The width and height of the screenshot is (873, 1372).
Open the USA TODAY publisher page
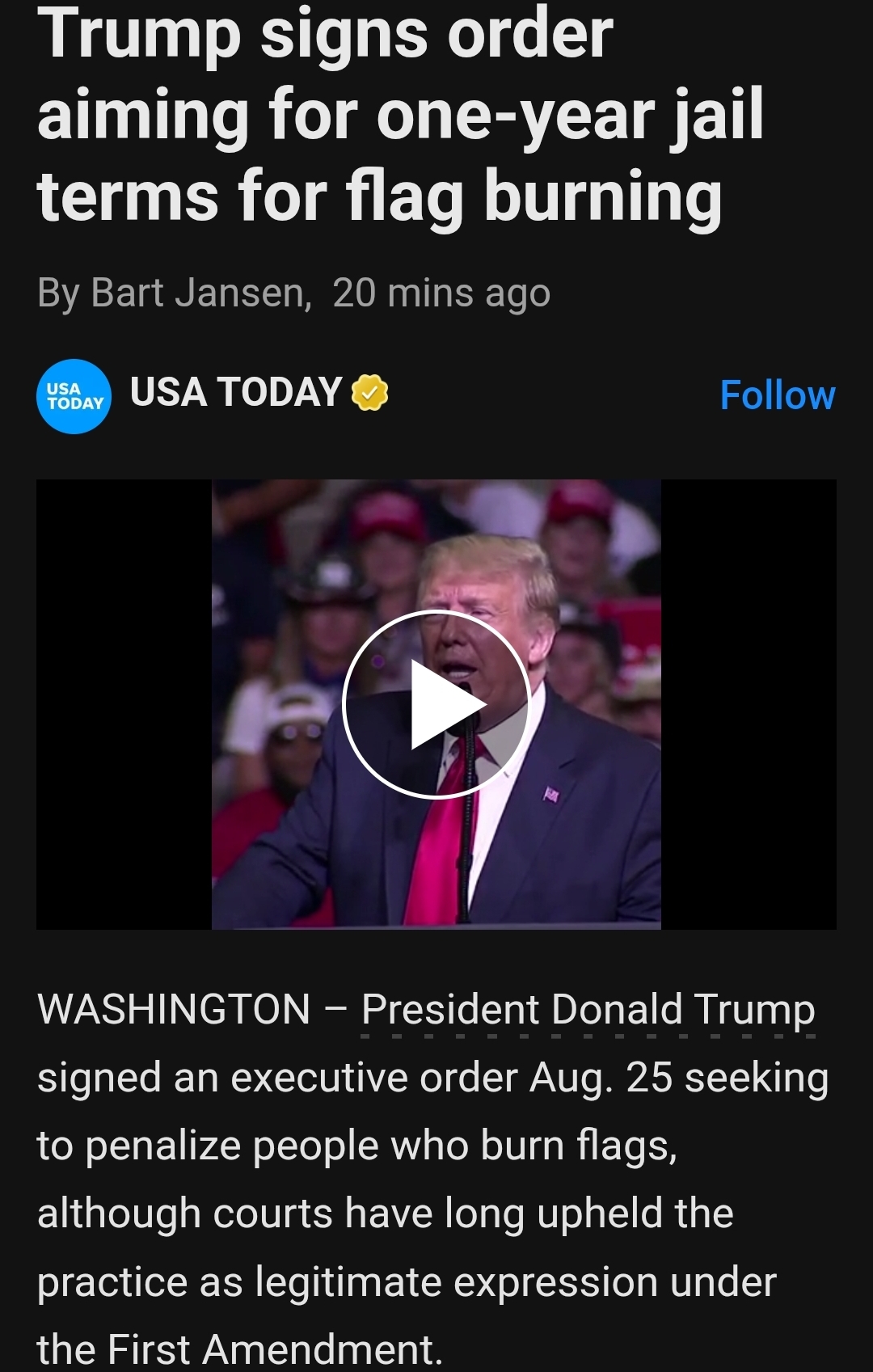click(x=235, y=393)
